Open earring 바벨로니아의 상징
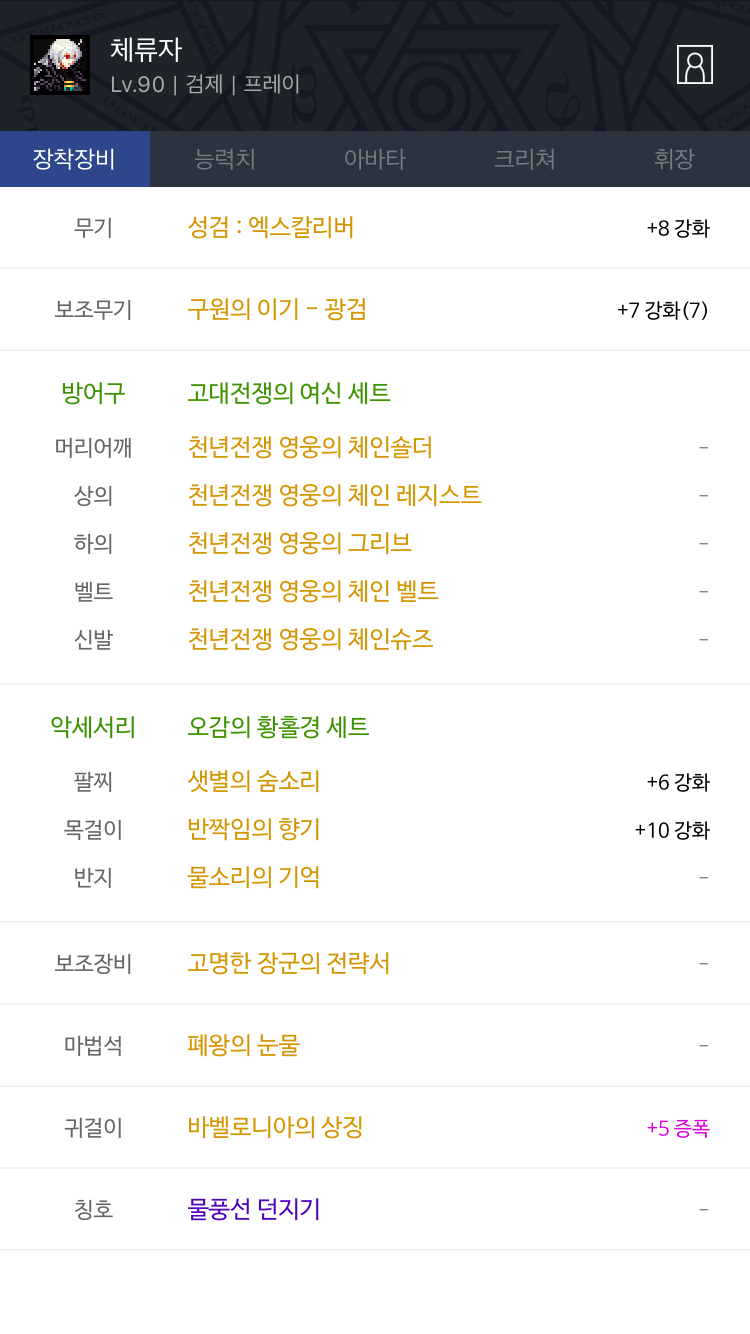The height and width of the screenshot is (1334, 750). click(x=275, y=1127)
